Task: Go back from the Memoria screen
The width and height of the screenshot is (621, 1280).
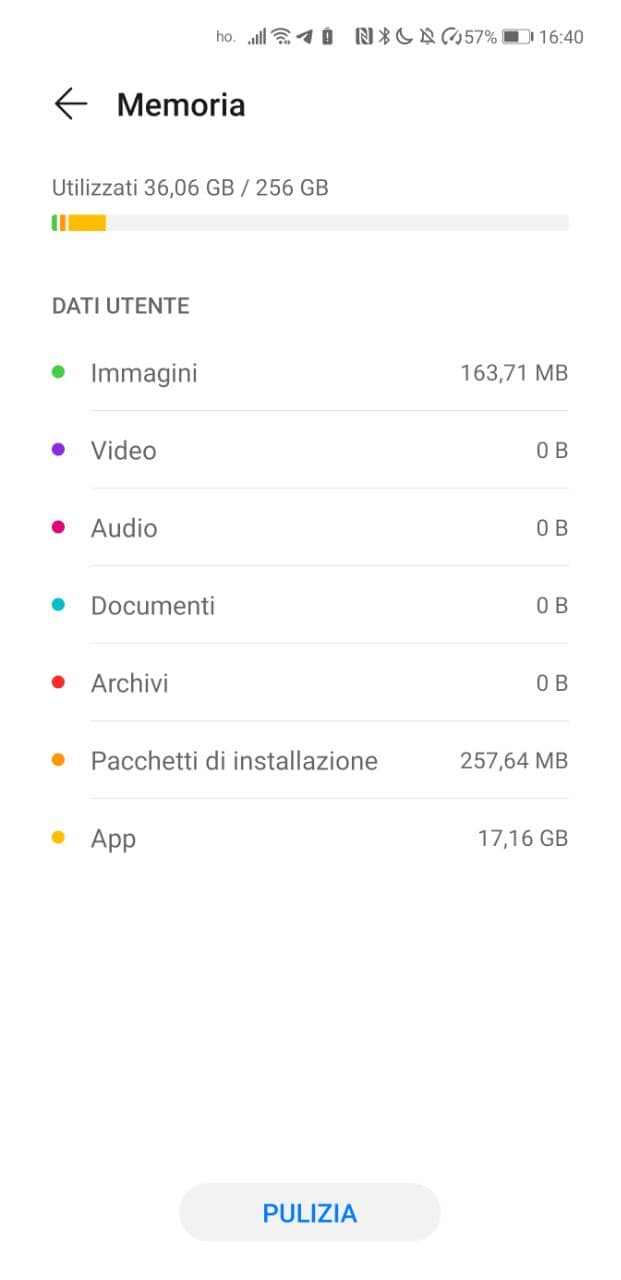Action: pyautogui.click(x=71, y=104)
